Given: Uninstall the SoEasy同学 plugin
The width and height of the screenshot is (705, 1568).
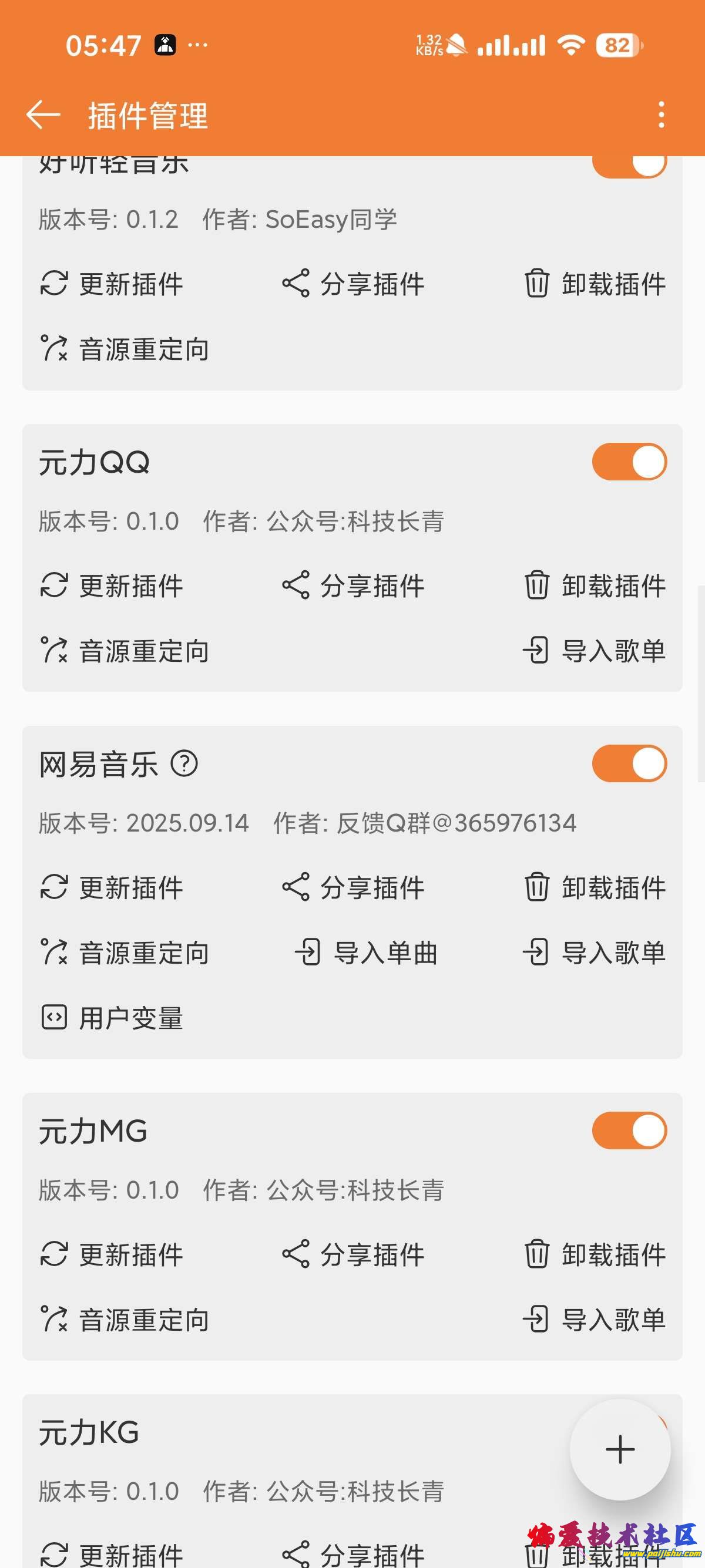Looking at the screenshot, I should pyautogui.click(x=595, y=284).
